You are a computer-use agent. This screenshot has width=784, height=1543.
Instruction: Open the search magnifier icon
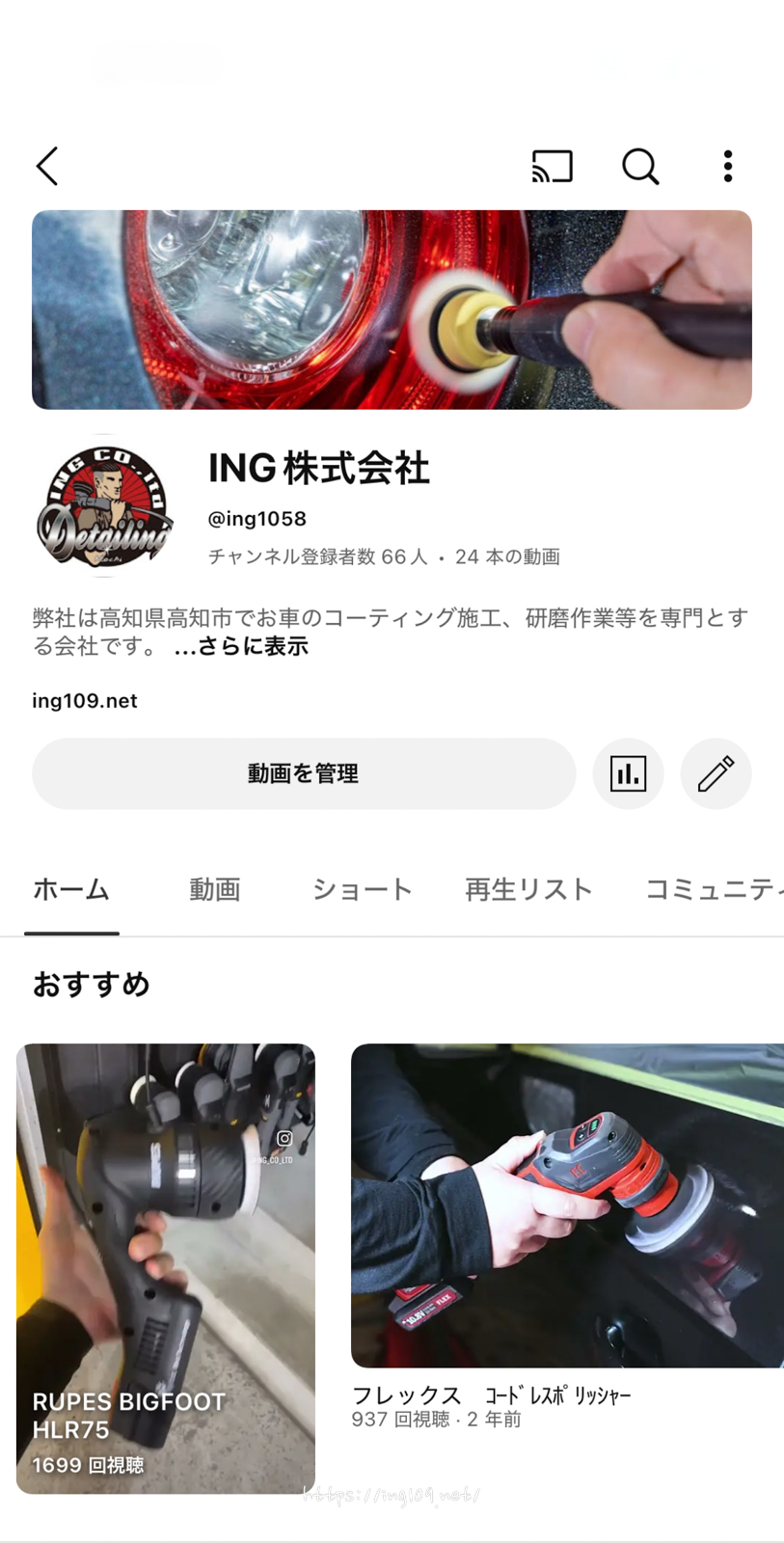639,166
